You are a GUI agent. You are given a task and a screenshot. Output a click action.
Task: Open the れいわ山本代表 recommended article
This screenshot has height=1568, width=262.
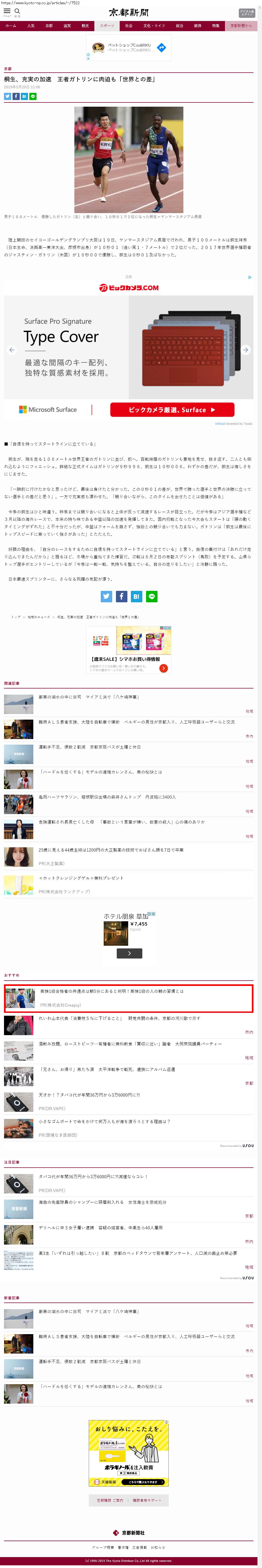(119, 1018)
